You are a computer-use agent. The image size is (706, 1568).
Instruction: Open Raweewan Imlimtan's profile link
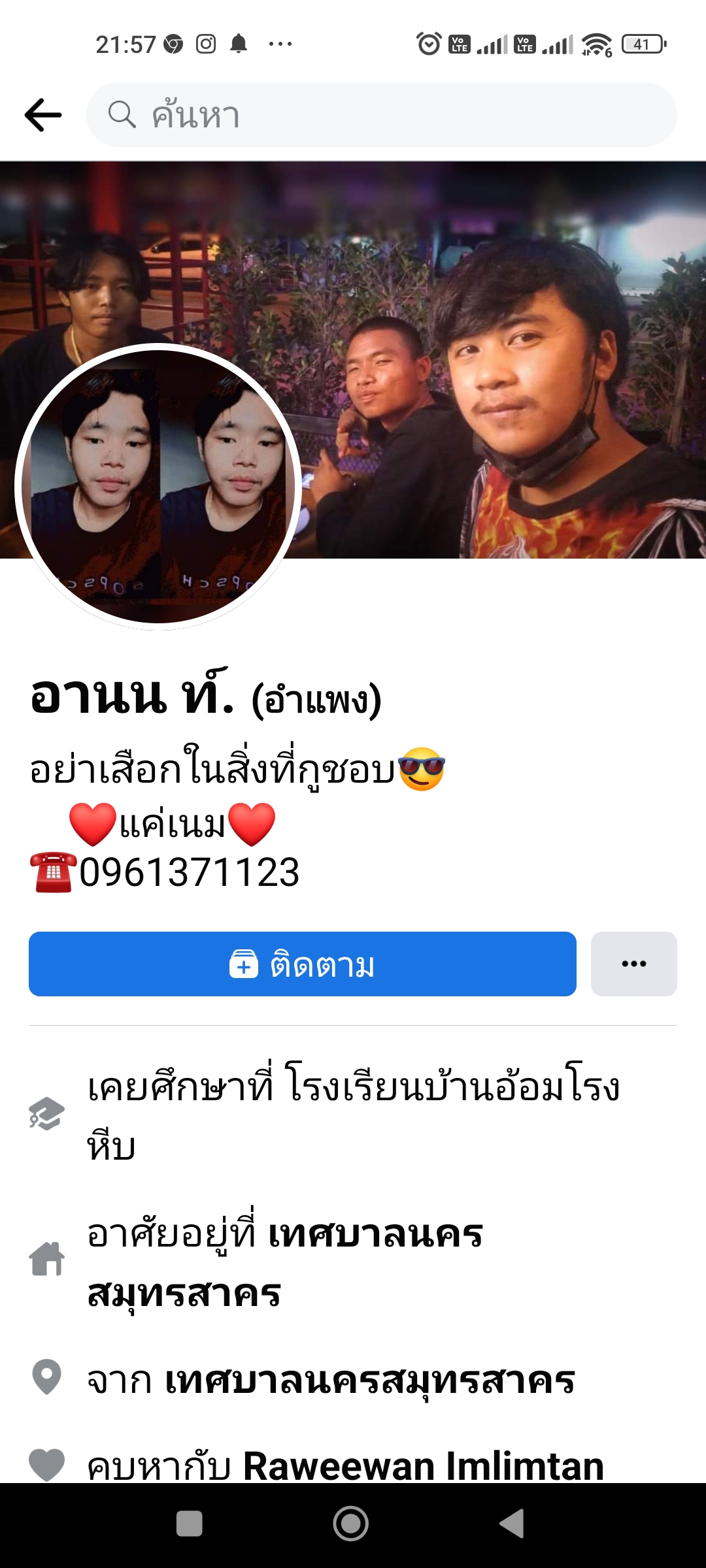pos(423,1465)
